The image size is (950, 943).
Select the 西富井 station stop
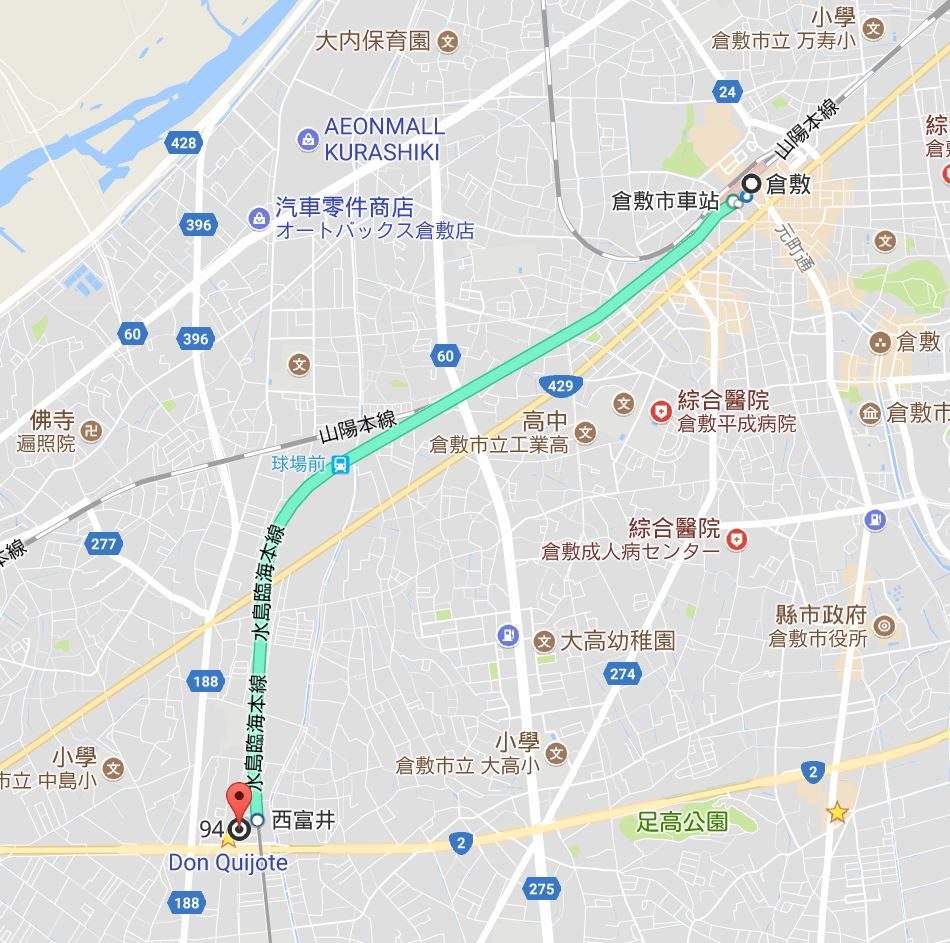258,821
